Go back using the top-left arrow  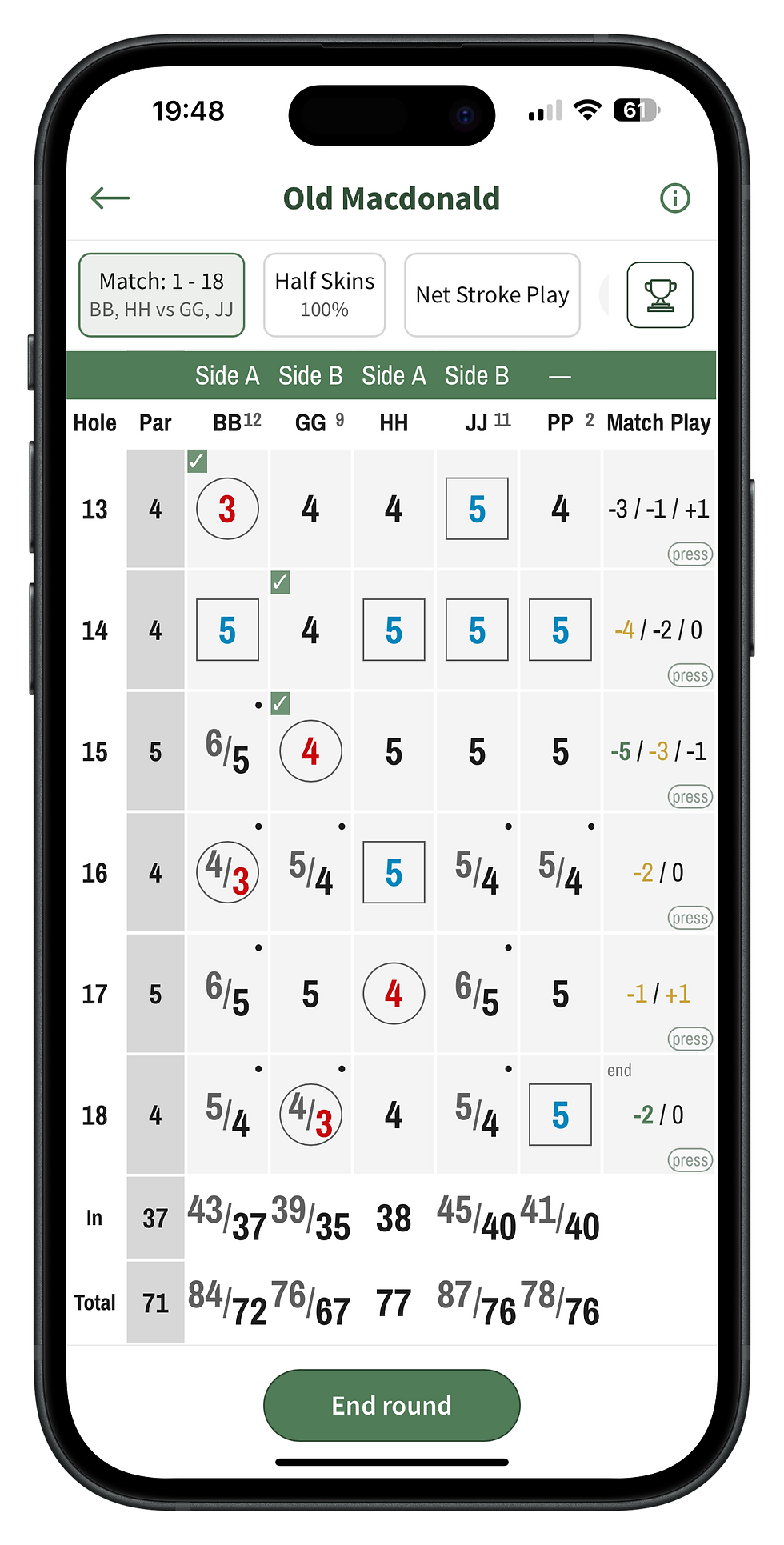pos(110,198)
